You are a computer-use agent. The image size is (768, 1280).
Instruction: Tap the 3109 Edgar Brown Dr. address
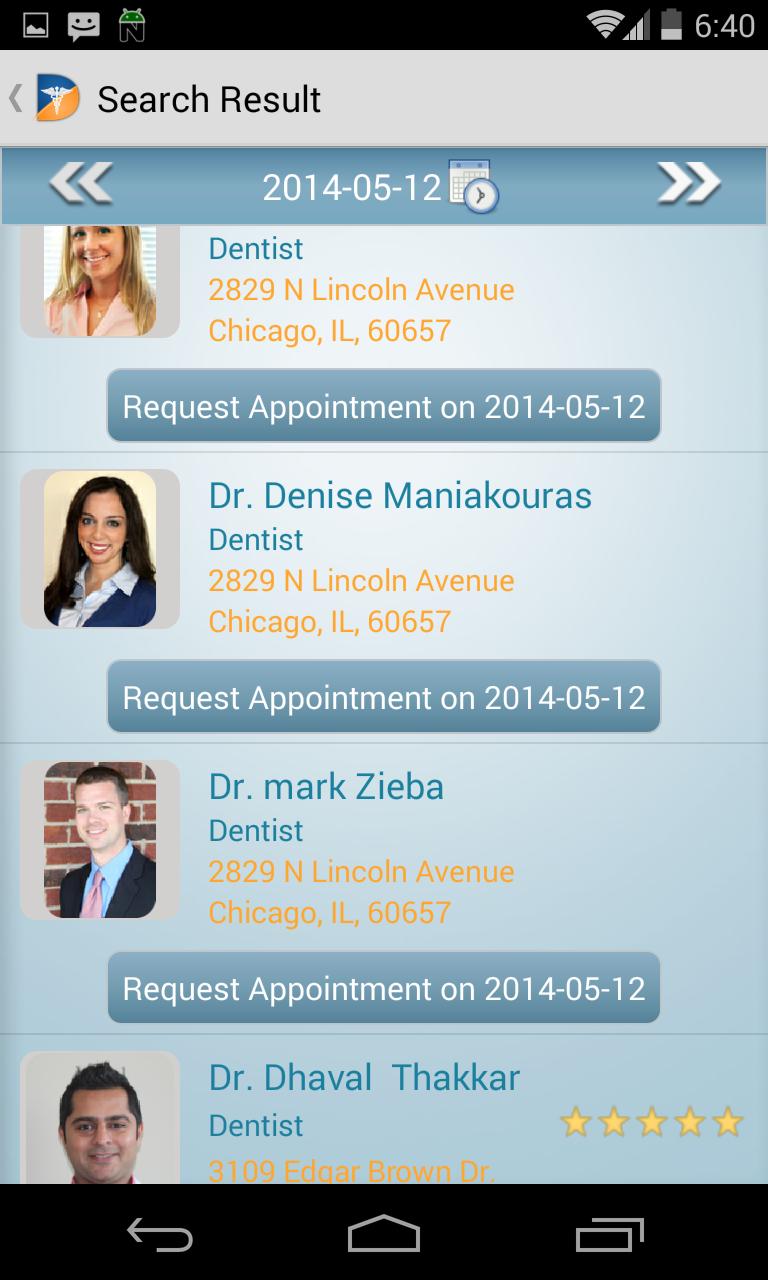tap(351, 1170)
